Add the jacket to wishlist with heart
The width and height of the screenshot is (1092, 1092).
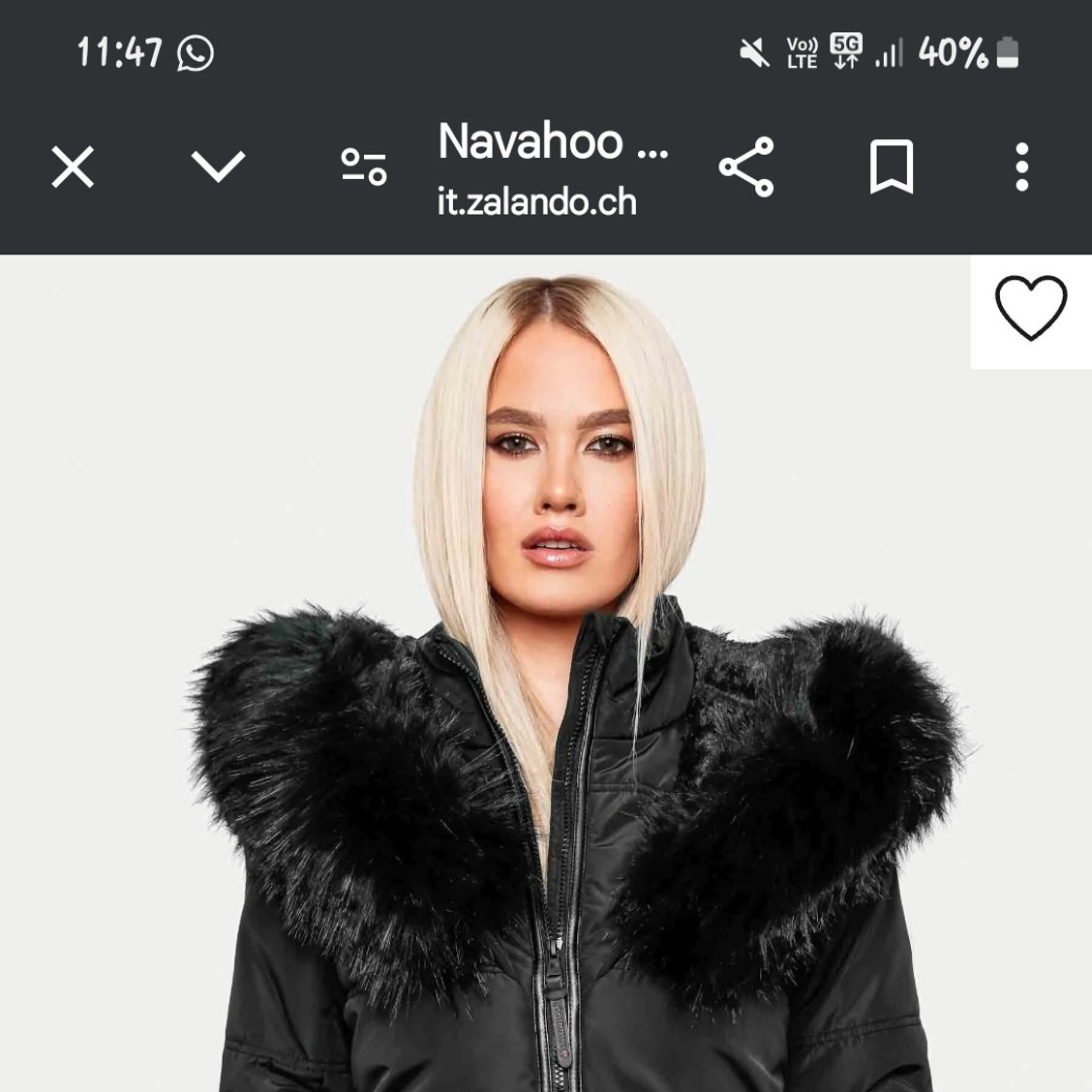[1031, 309]
